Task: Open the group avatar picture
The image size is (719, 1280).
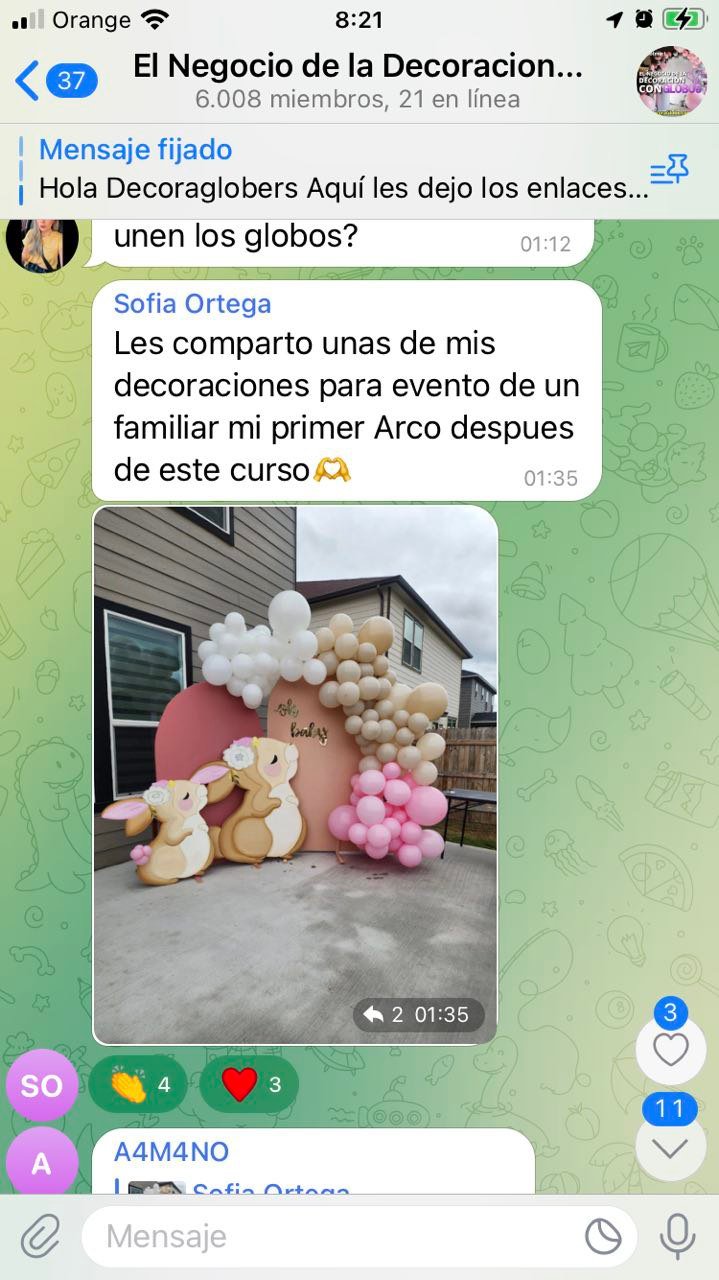Action: click(671, 80)
